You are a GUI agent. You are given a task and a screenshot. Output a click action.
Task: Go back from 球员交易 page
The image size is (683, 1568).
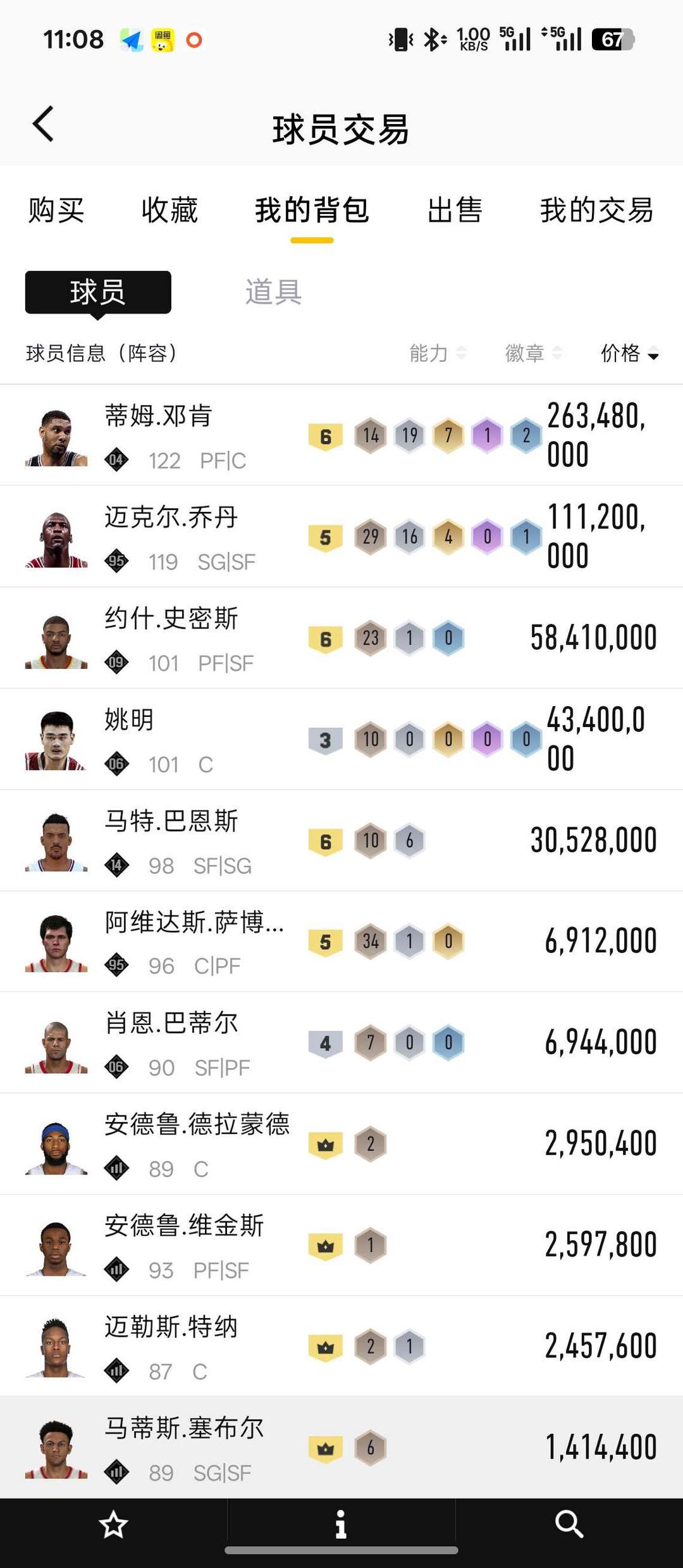click(43, 123)
